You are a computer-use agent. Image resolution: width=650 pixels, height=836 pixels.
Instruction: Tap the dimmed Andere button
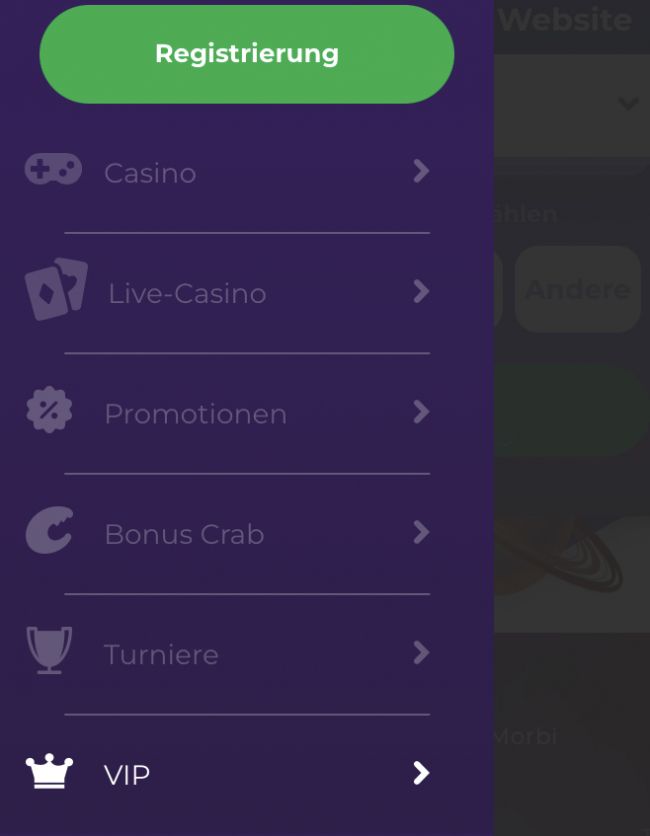[578, 290]
